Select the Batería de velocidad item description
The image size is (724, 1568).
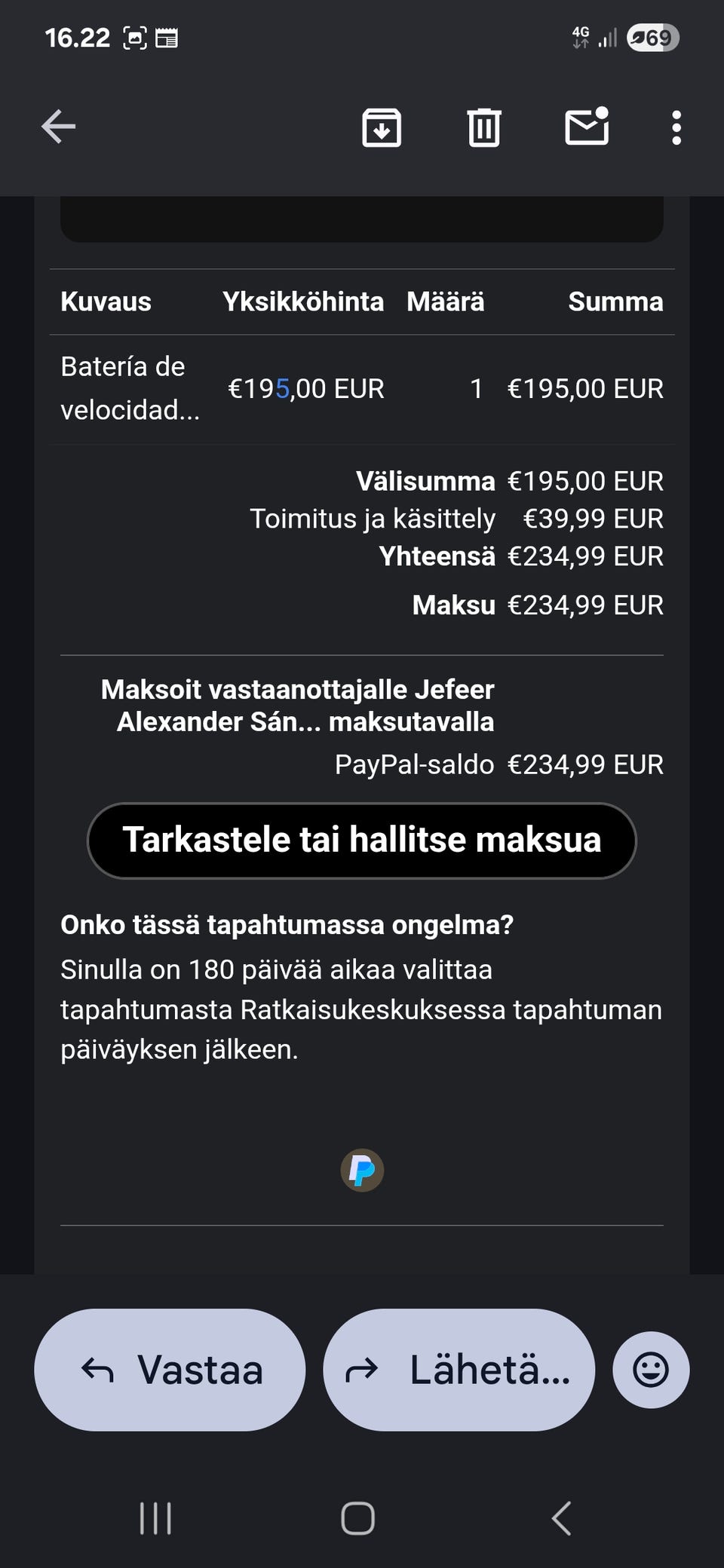click(124, 388)
